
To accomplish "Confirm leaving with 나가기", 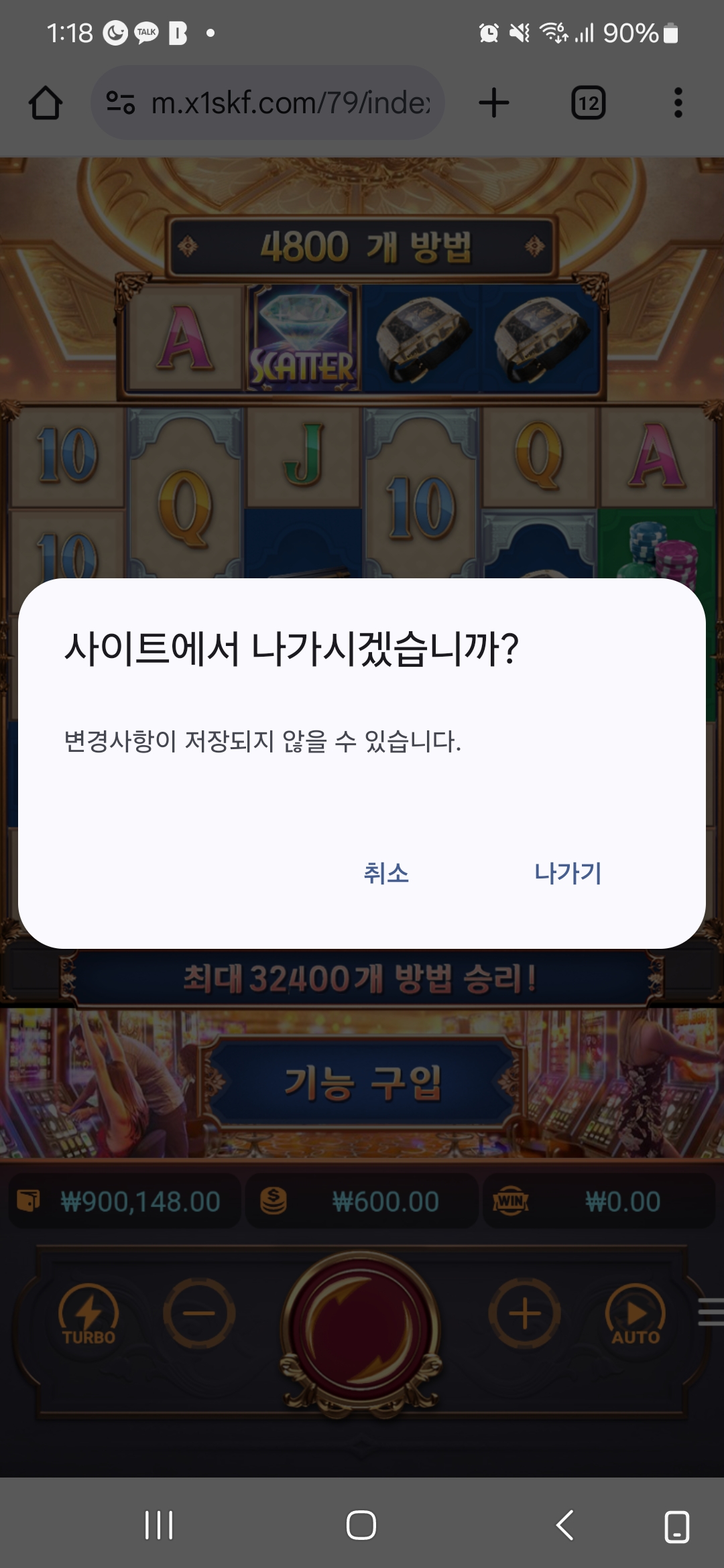I will 568,873.
